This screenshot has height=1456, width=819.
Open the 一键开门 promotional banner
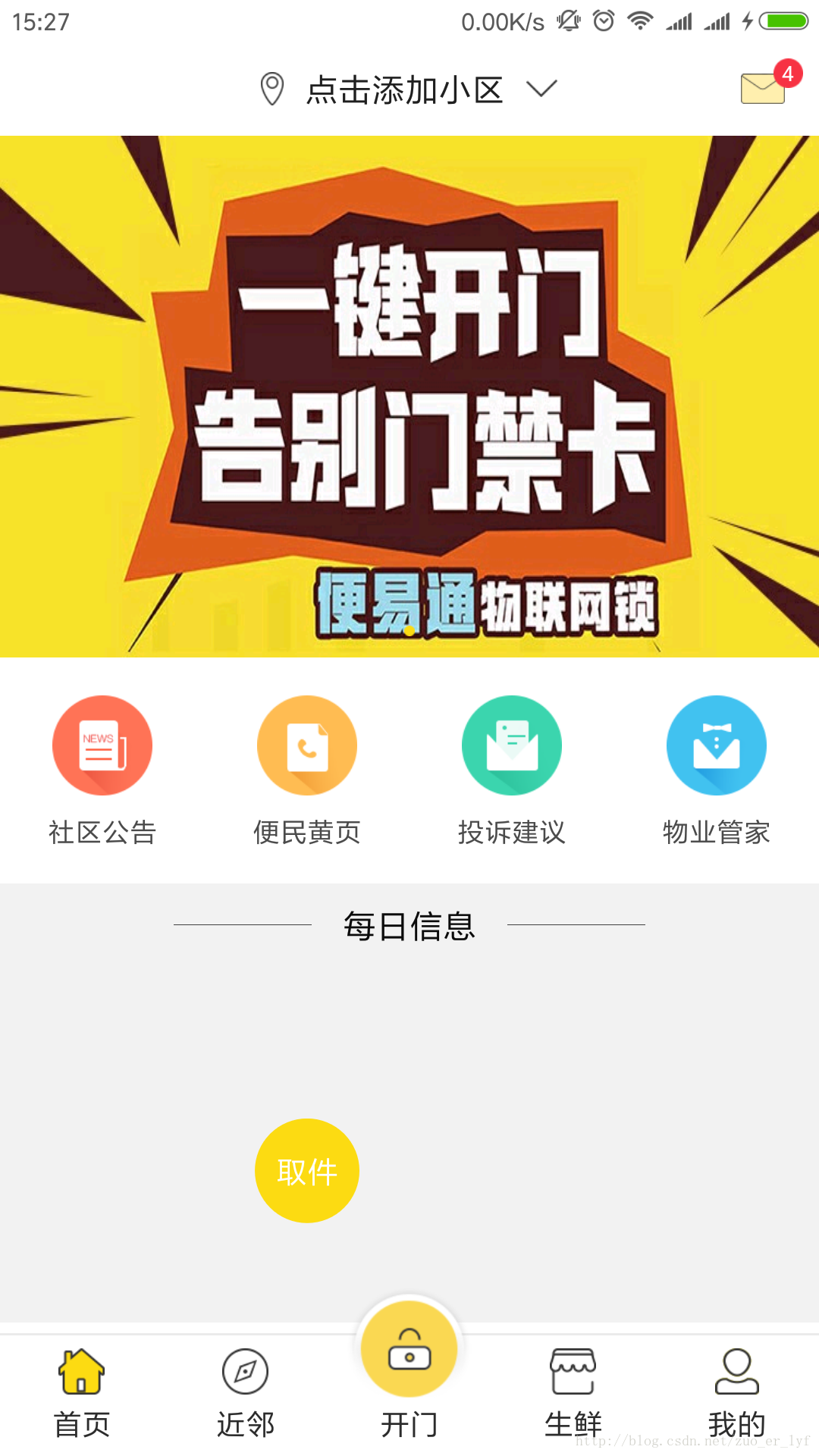click(x=409, y=396)
